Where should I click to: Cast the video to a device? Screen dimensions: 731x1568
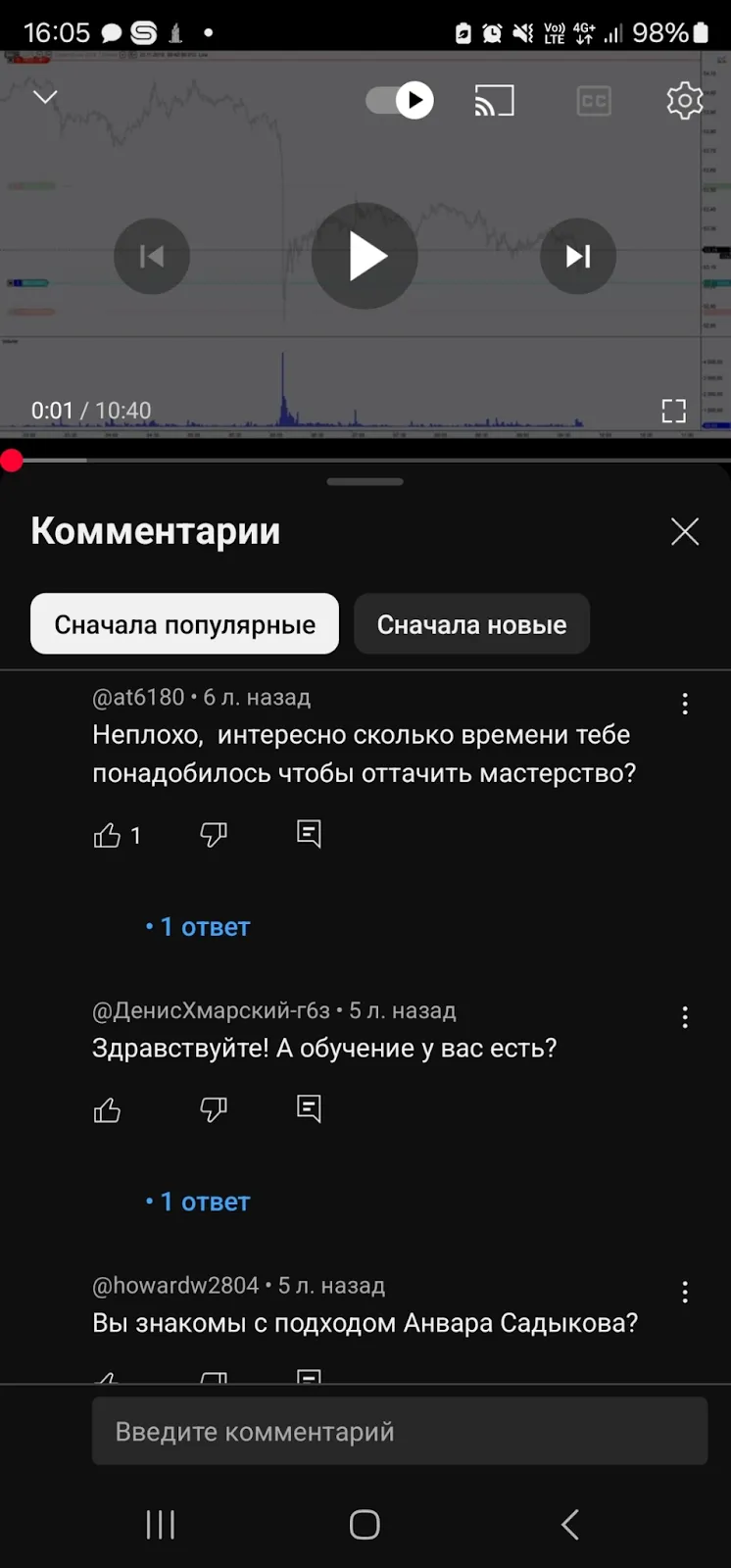[x=495, y=100]
